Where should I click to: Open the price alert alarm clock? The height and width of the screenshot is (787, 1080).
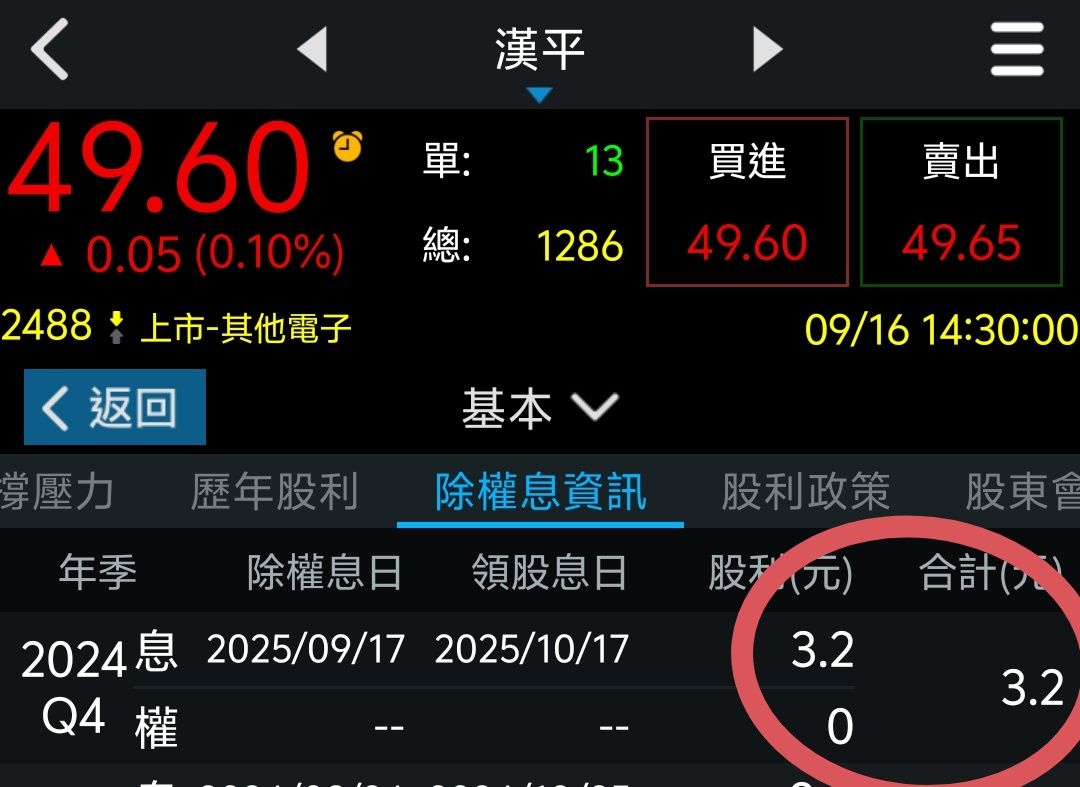[x=347, y=147]
